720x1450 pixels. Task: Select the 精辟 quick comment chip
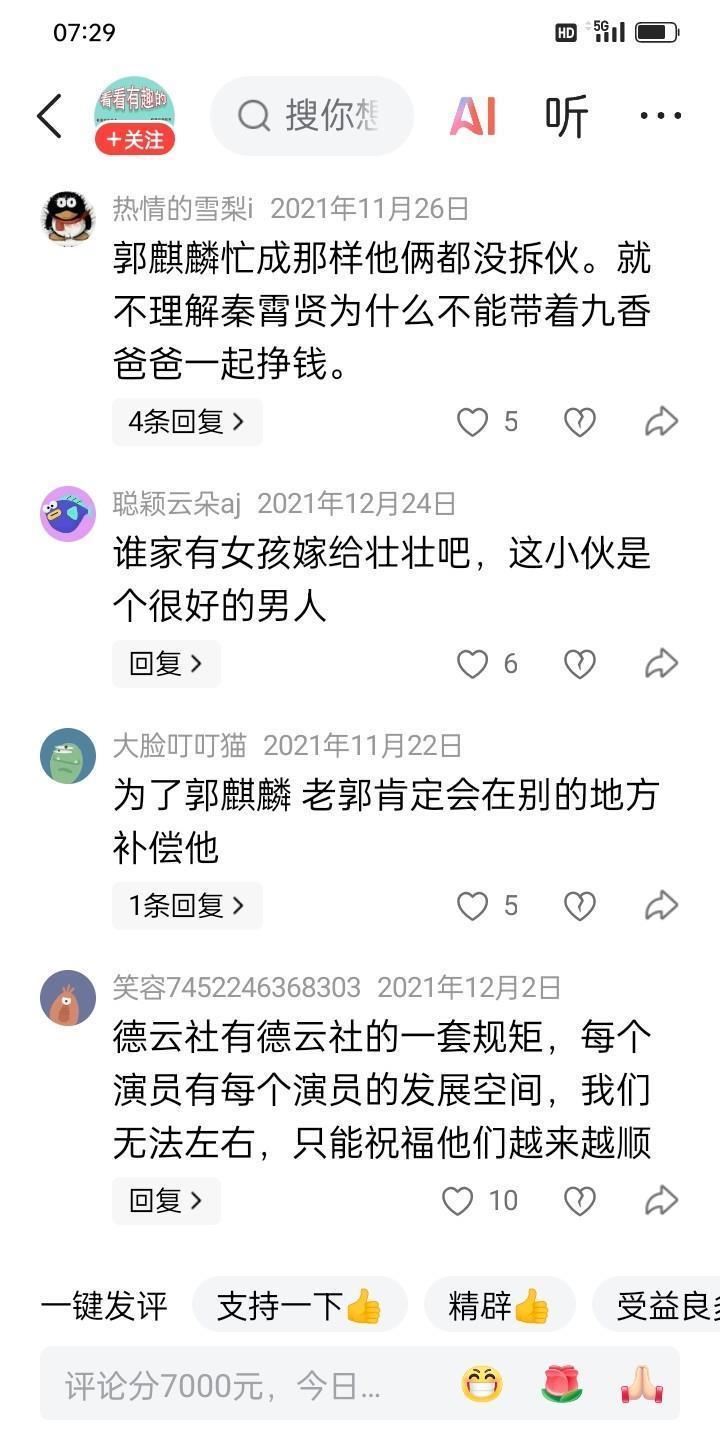[499, 1305]
